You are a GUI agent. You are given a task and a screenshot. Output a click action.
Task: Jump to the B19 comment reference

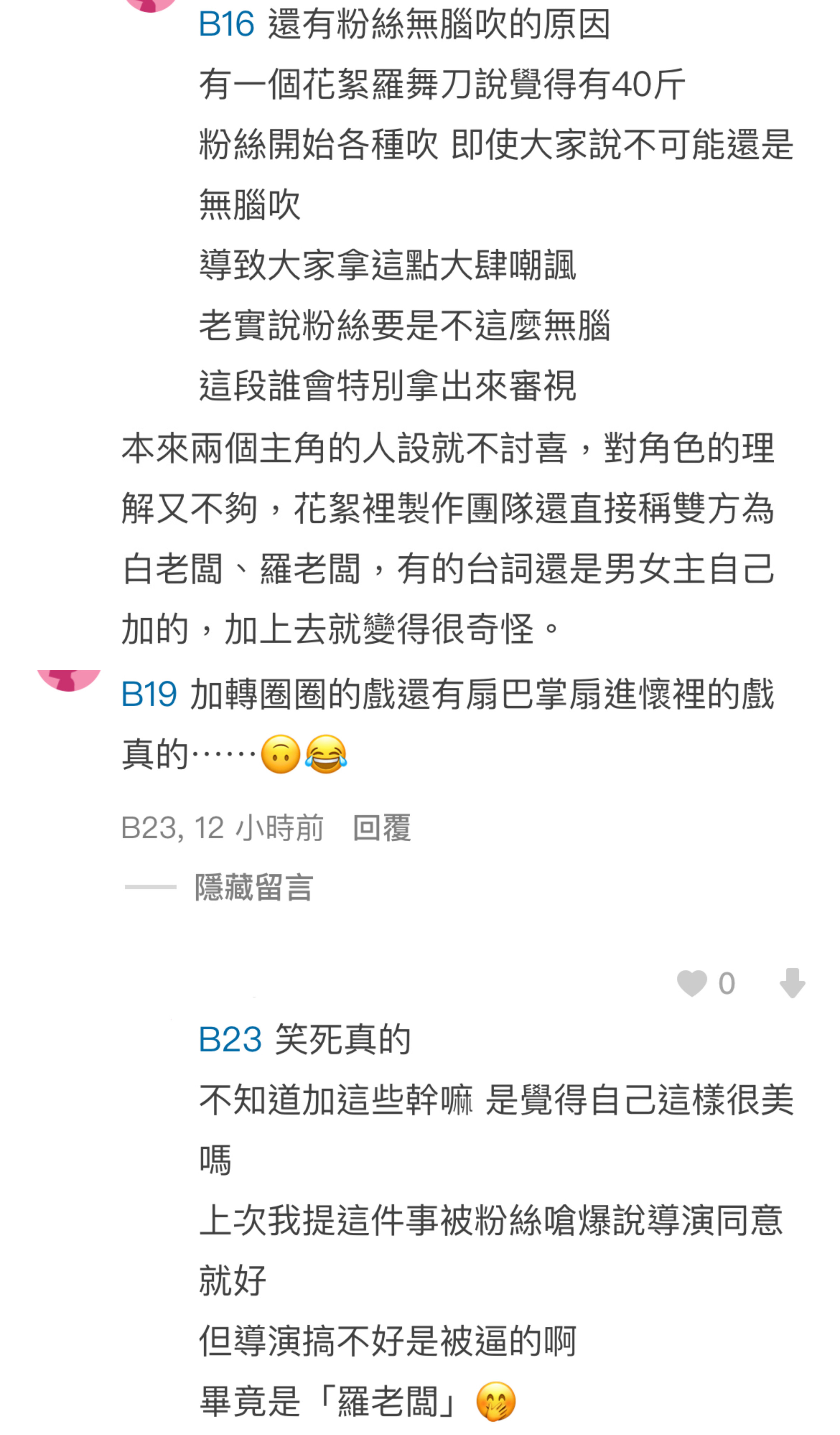149,694
